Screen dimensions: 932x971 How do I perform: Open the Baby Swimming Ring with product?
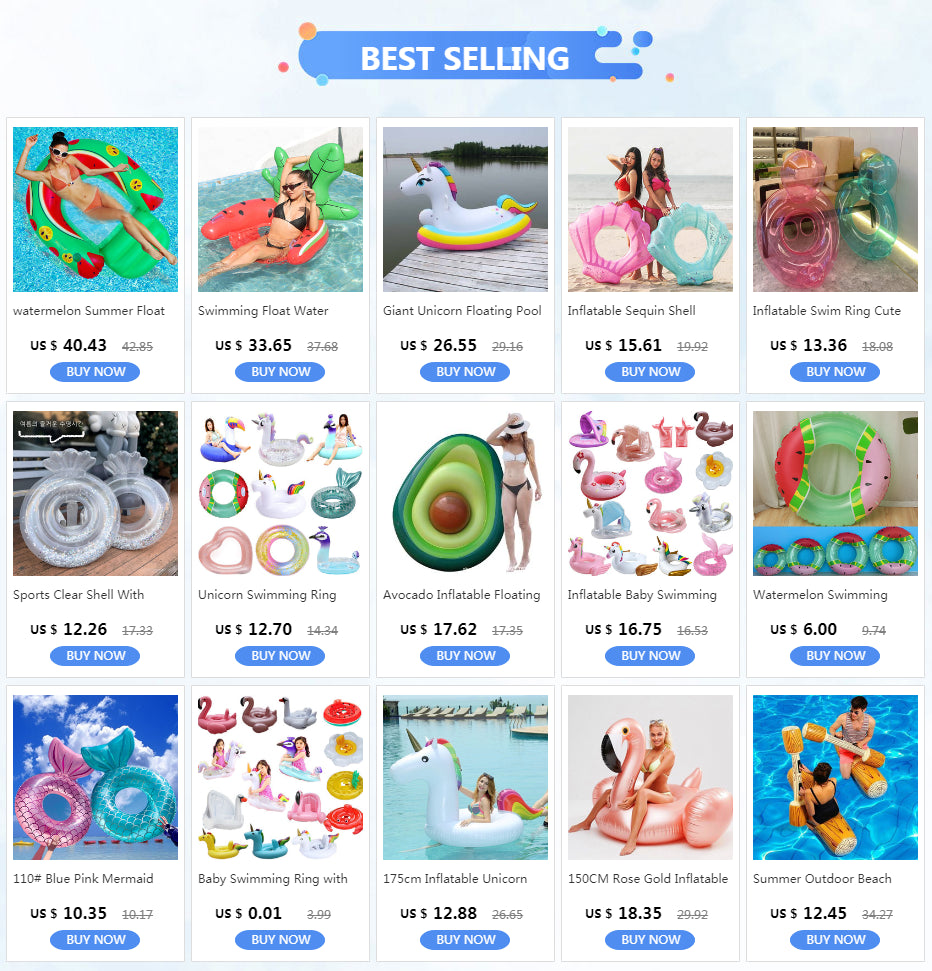tap(280, 778)
